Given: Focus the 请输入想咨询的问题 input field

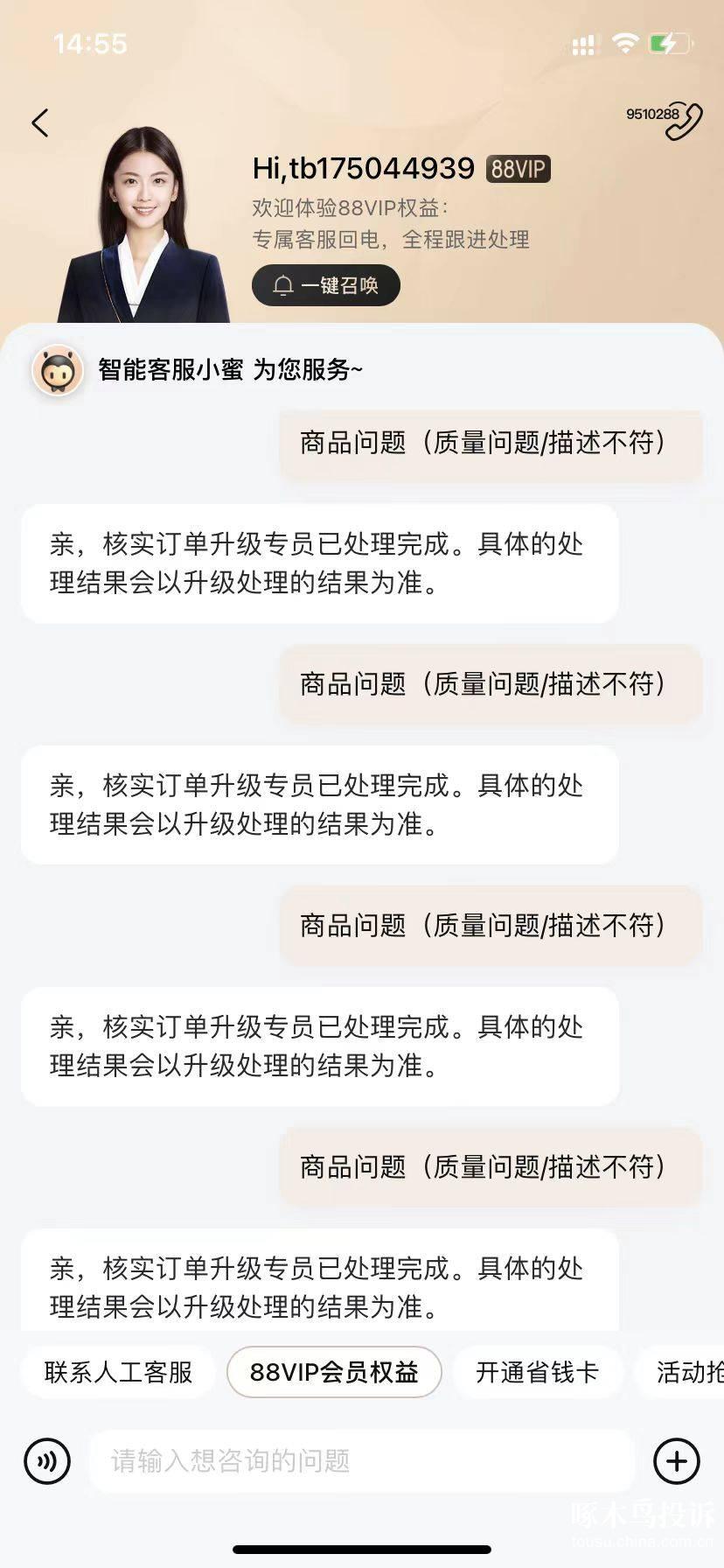Looking at the screenshot, I should tap(361, 1461).
